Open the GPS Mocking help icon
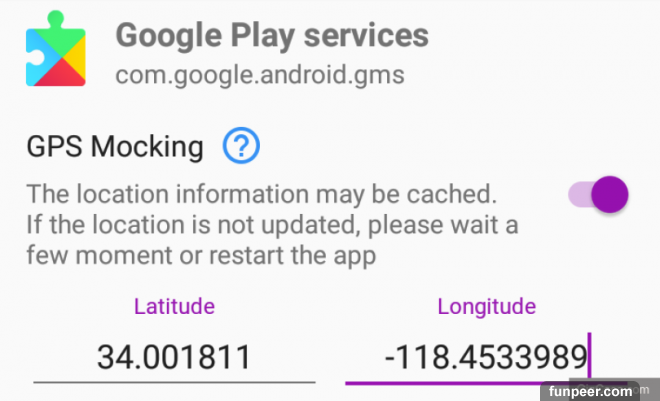The height and width of the screenshot is (401, 660). 241,147
